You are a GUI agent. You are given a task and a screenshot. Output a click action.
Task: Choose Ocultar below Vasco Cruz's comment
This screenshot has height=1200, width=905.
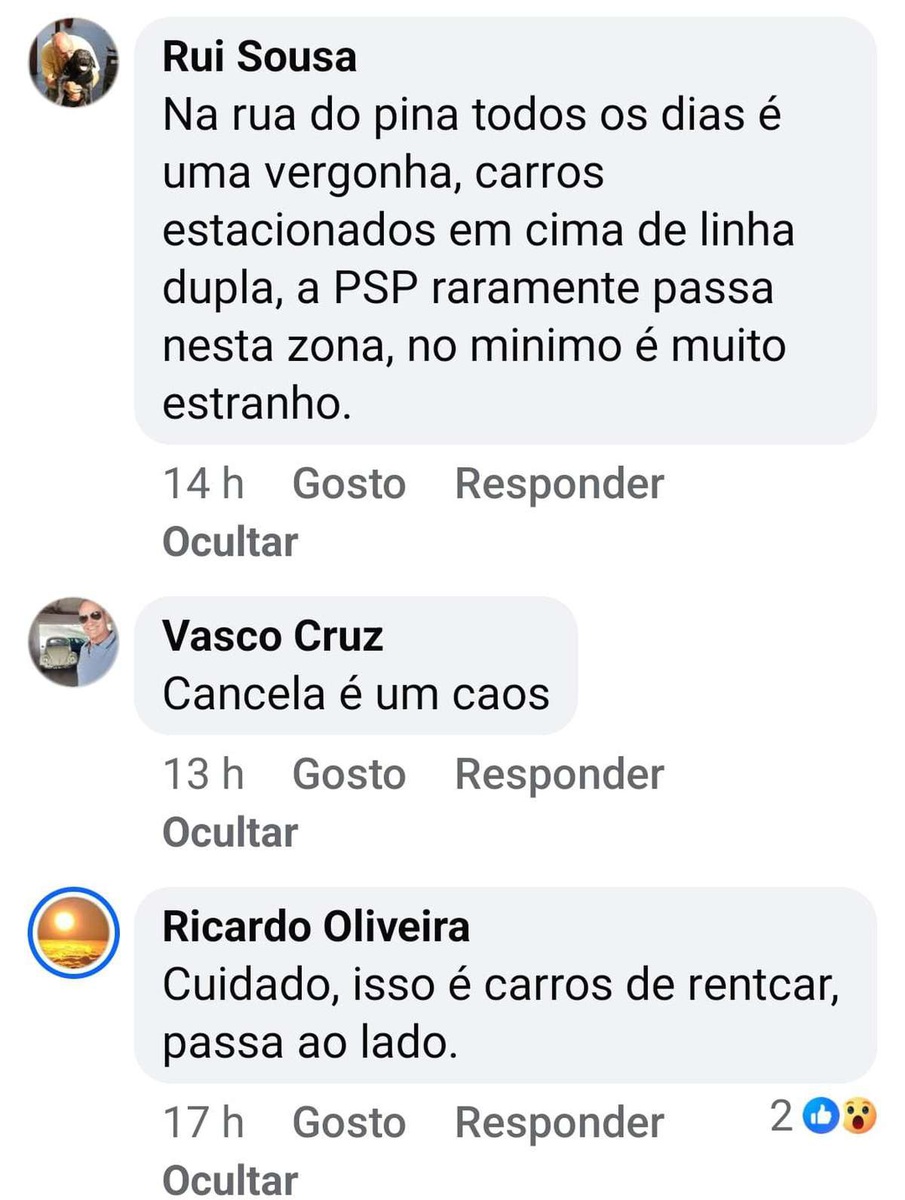(x=230, y=833)
